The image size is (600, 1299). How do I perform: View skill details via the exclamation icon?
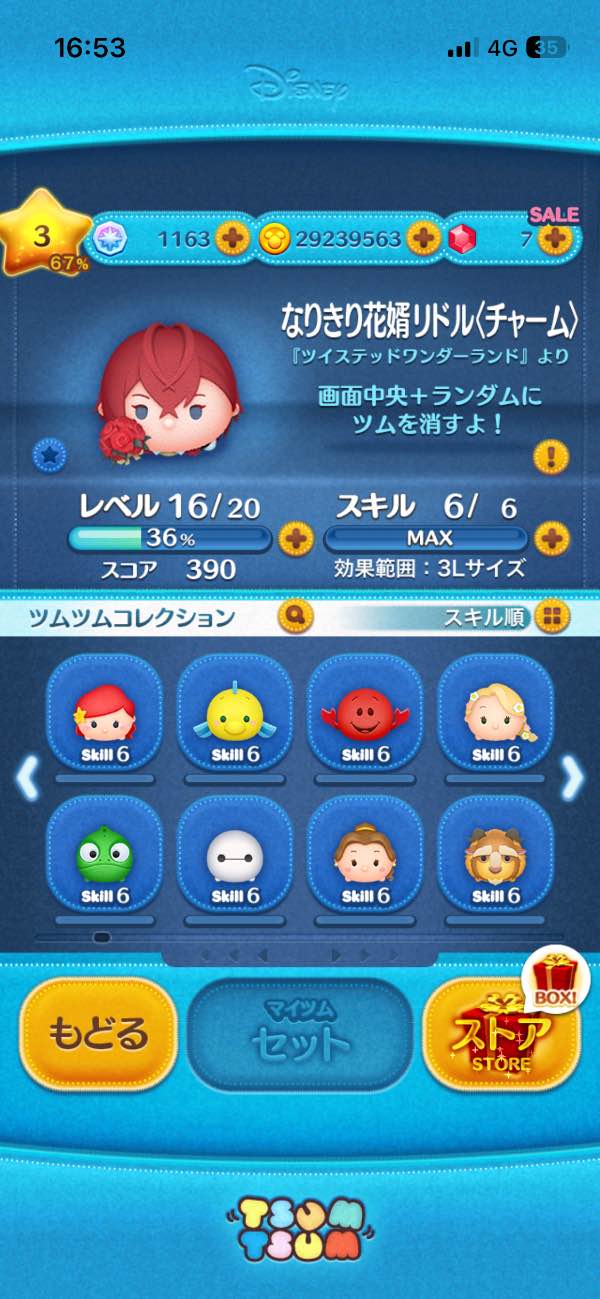coord(551,456)
